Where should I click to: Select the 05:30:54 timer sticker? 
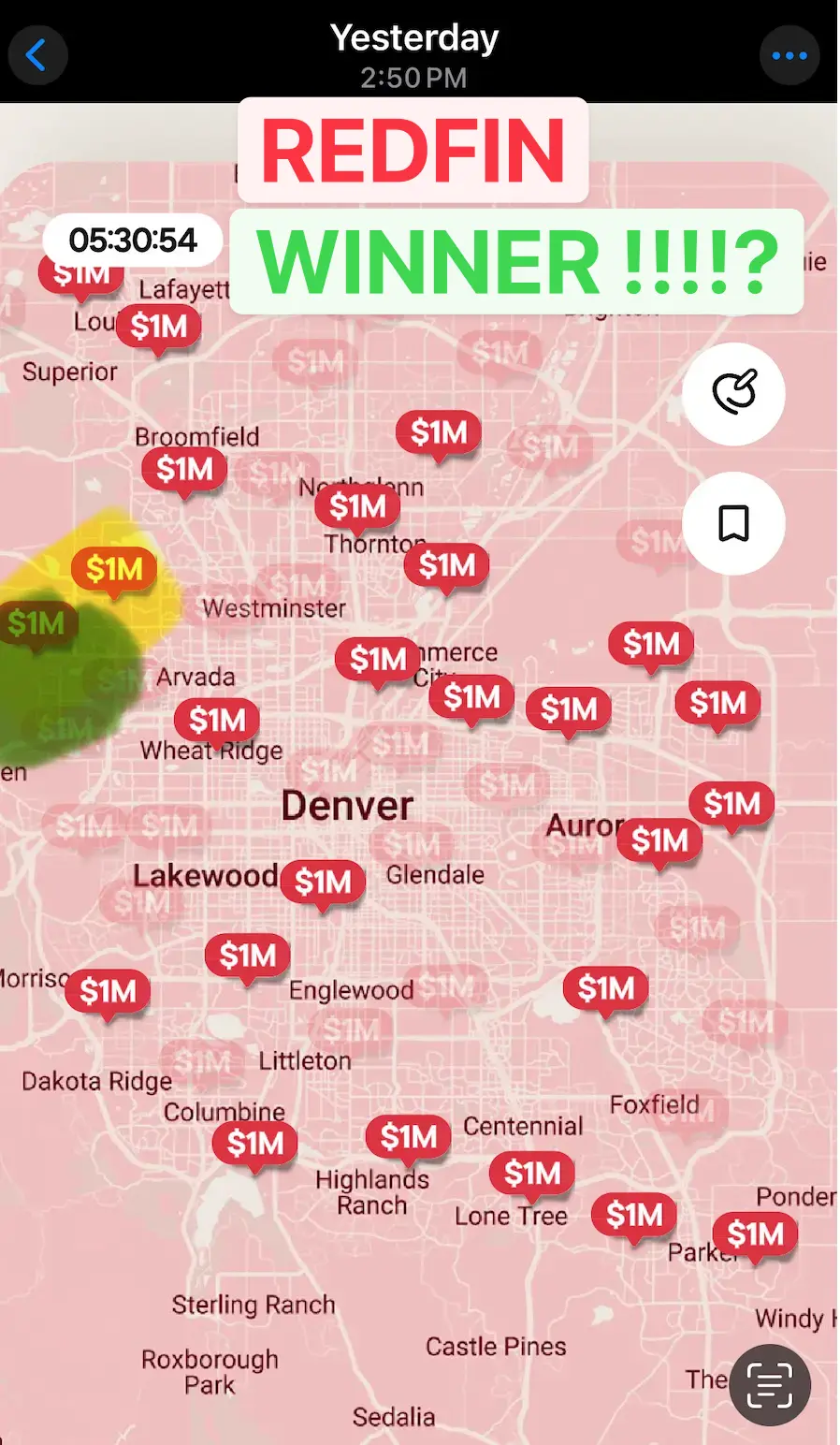coord(132,240)
